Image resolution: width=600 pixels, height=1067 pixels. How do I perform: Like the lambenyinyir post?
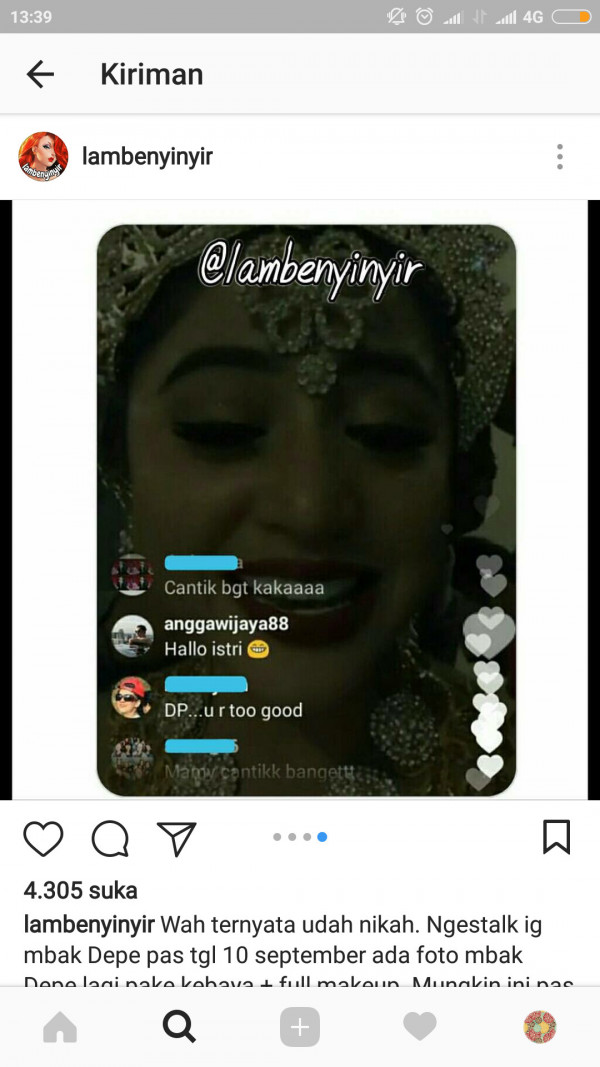[43, 838]
